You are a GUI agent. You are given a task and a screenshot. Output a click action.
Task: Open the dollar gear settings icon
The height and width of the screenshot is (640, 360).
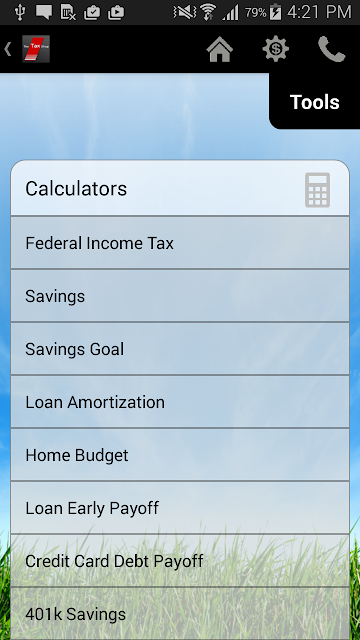(276, 49)
